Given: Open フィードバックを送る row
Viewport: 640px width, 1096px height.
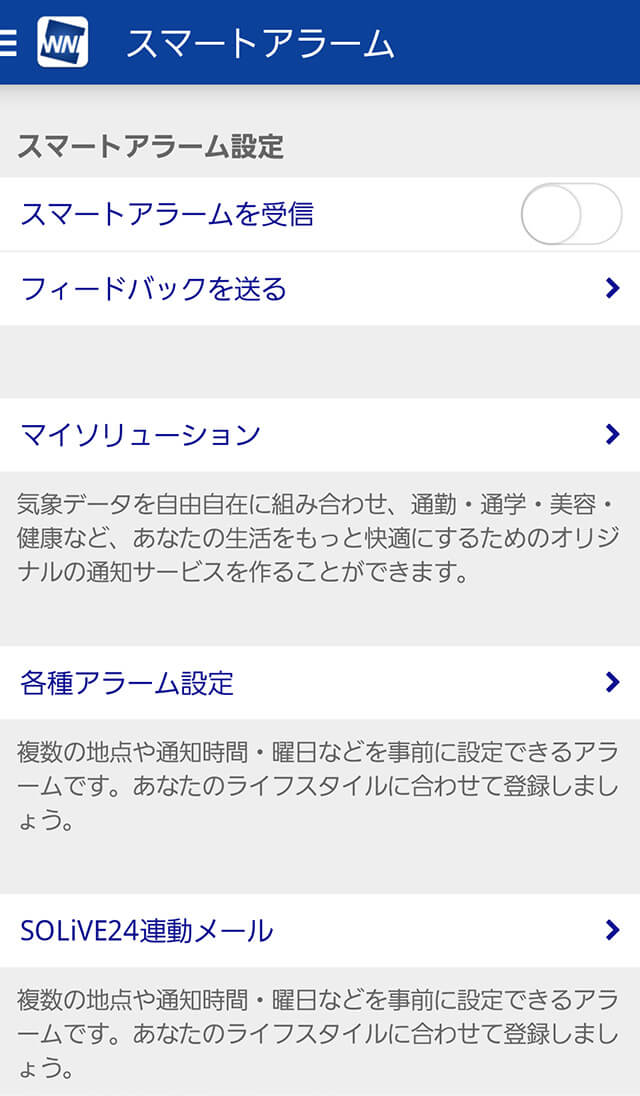Looking at the screenshot, I should point(320,289).
